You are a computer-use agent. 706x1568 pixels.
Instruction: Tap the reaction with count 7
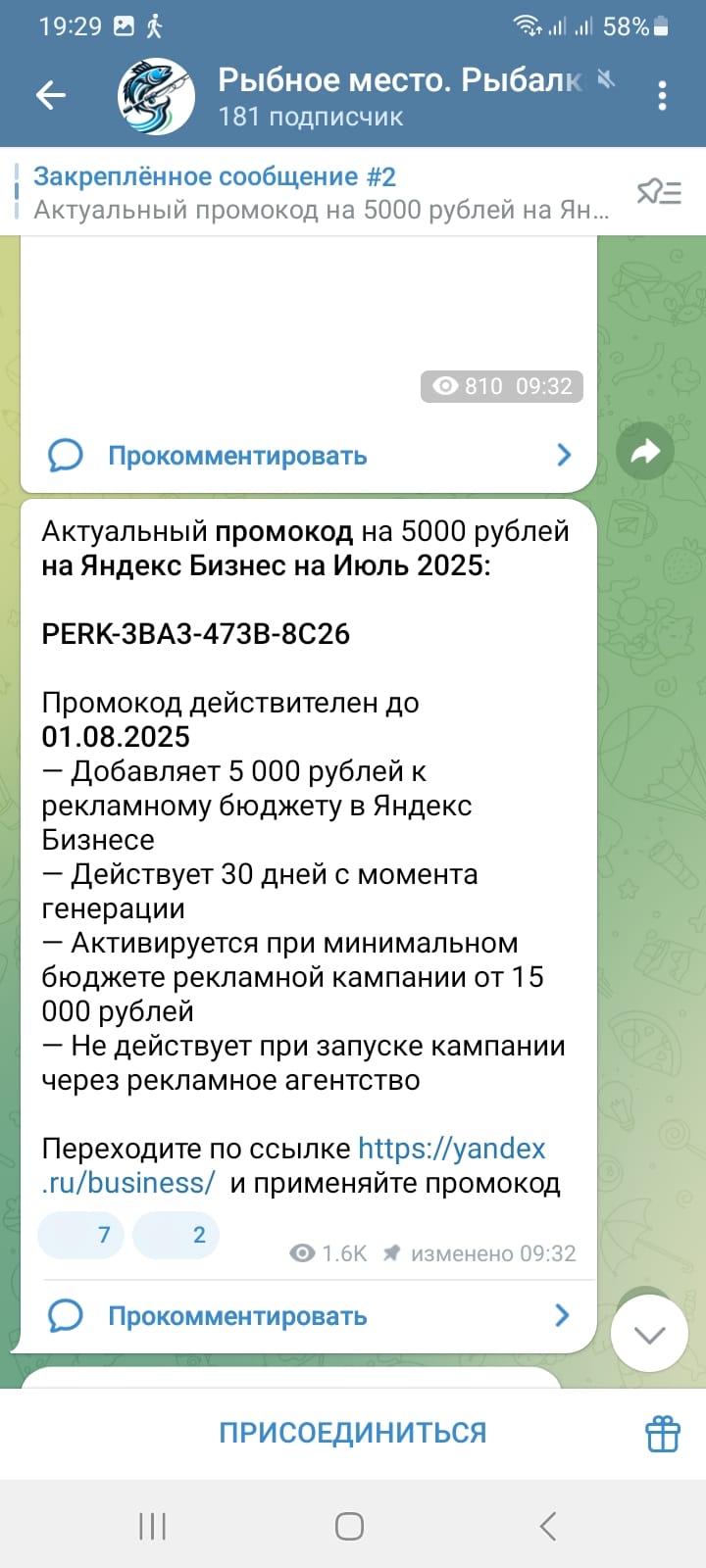80,1235
